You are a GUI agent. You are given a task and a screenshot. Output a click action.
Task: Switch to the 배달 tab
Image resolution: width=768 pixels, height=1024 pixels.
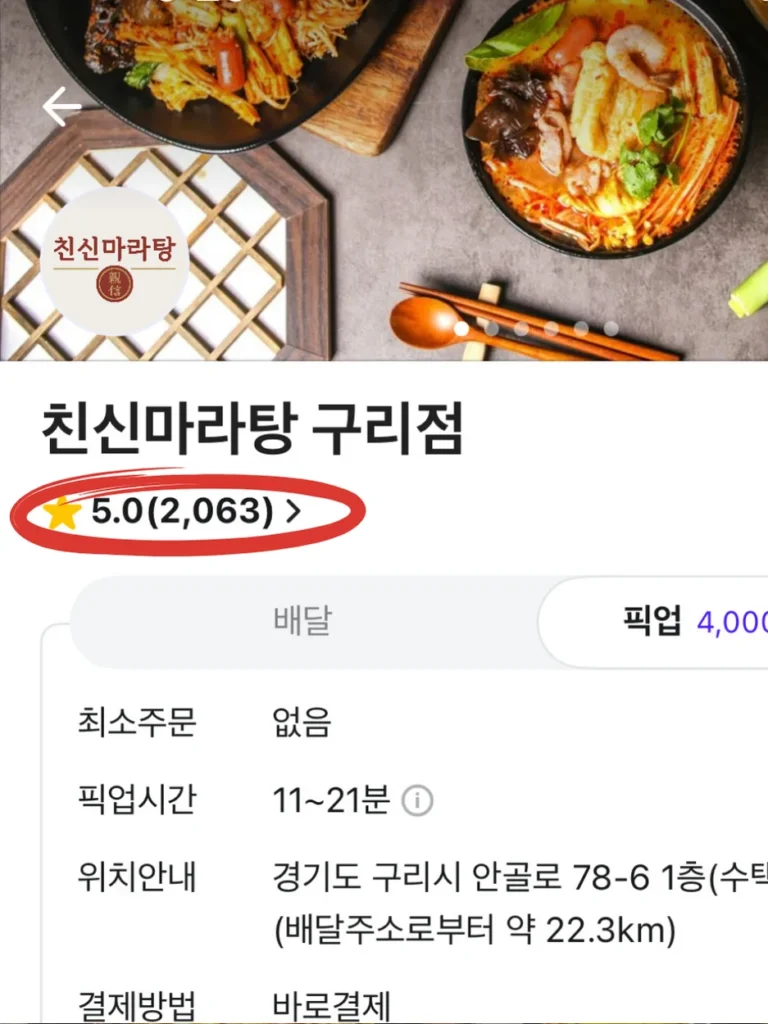point(302,621)
